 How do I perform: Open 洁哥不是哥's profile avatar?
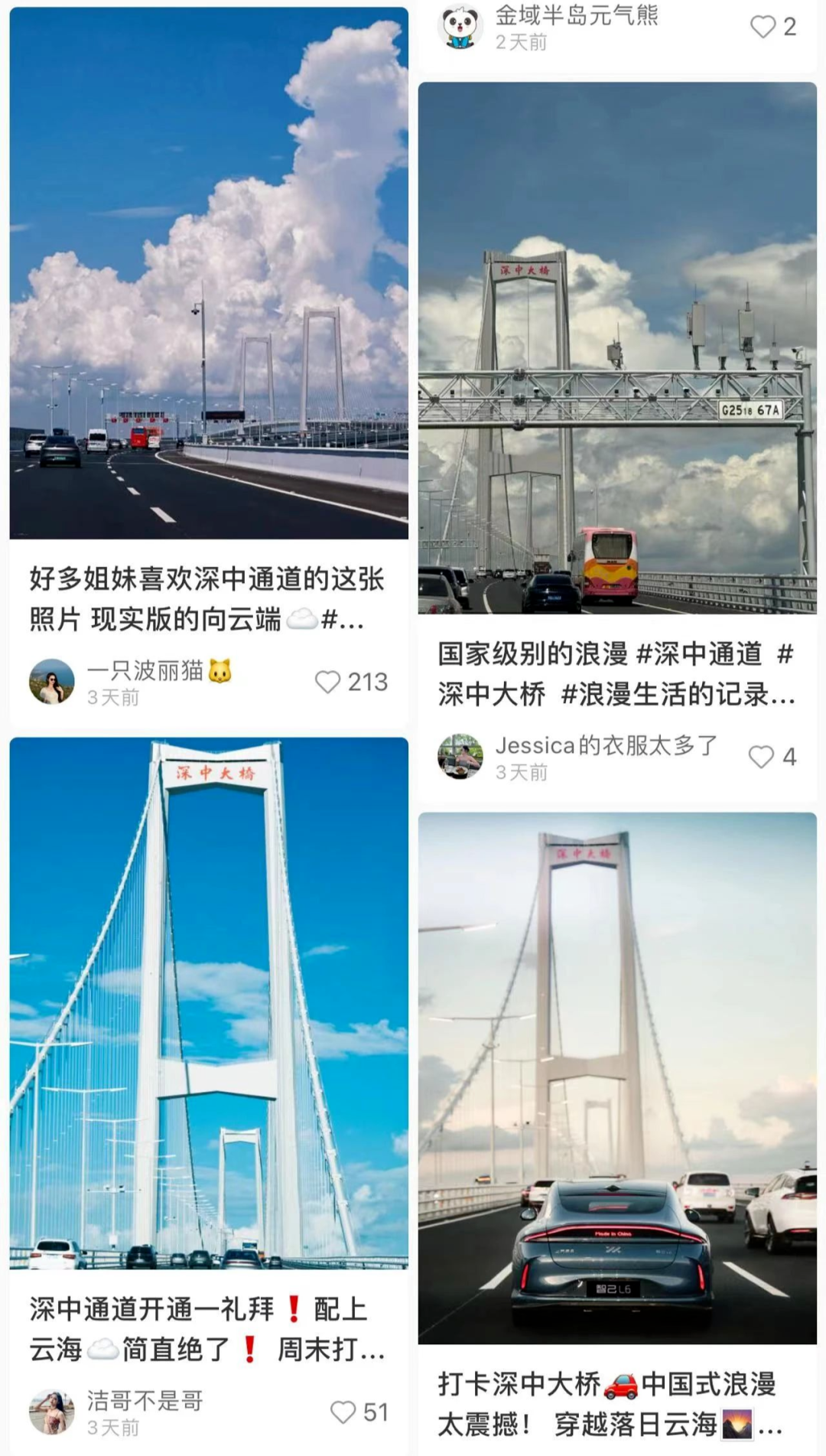tap(52, 1412)
